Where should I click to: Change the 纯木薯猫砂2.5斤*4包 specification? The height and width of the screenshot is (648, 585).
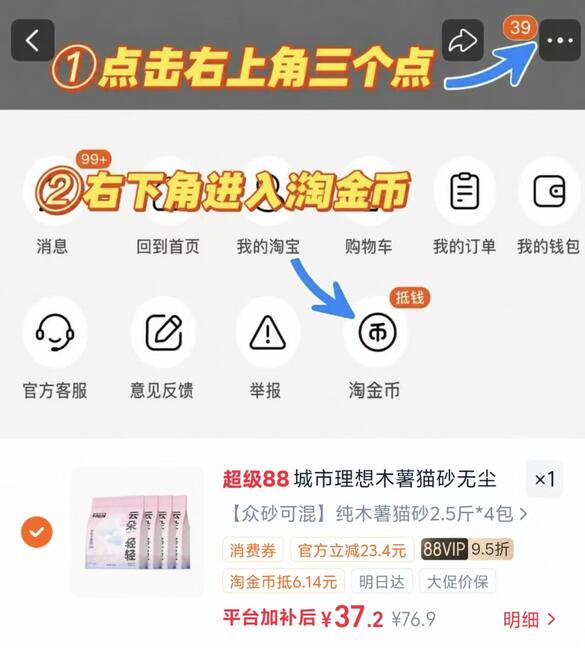[377, 514]
